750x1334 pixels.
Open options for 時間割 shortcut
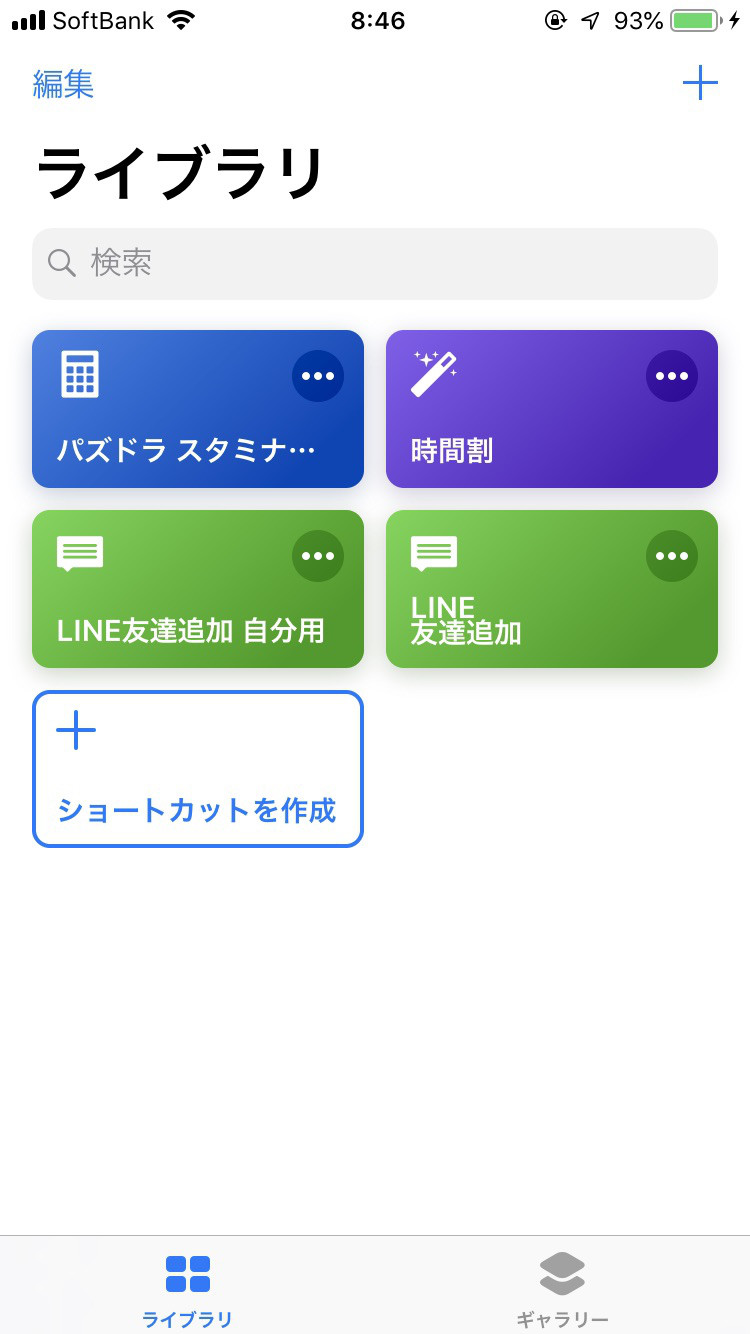672,376
